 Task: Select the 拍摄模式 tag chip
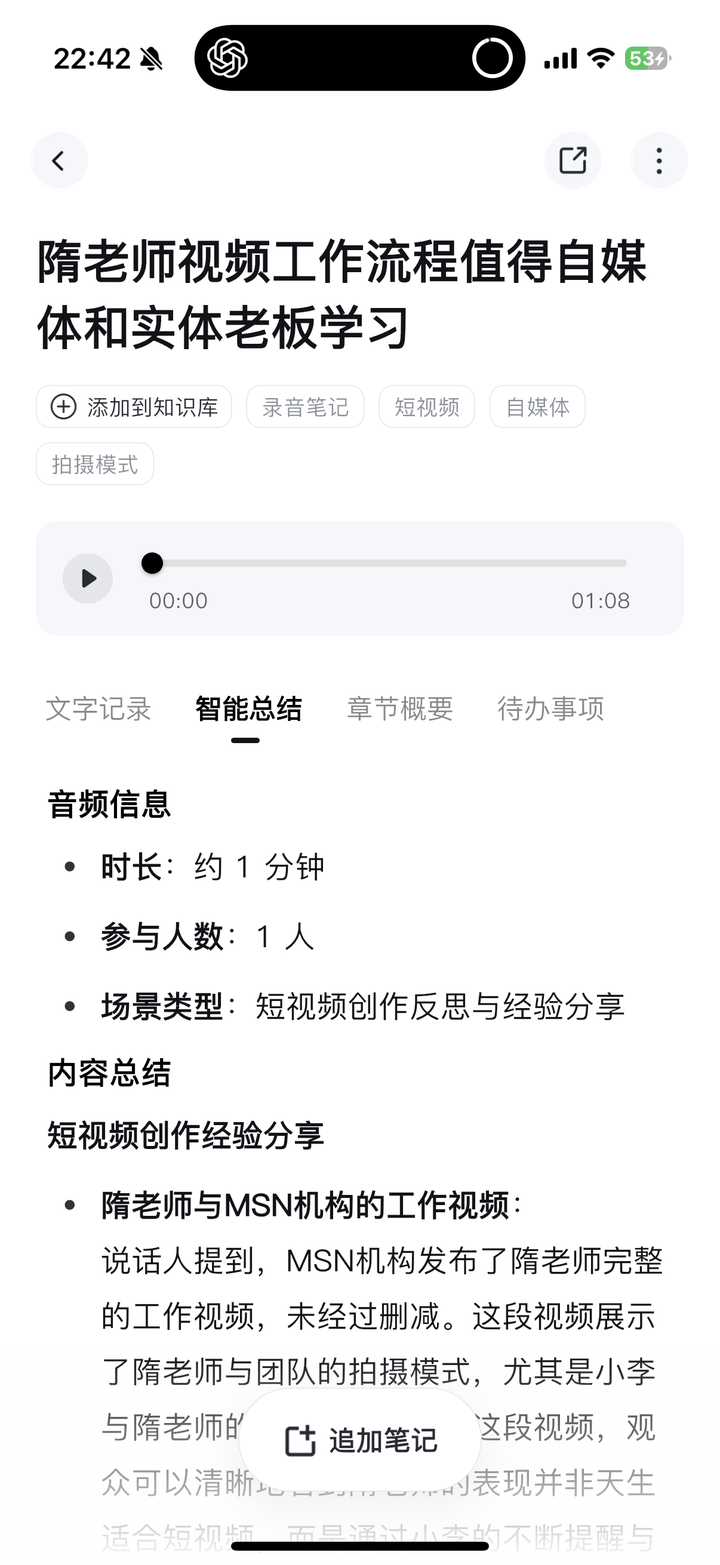pos(95,464)
